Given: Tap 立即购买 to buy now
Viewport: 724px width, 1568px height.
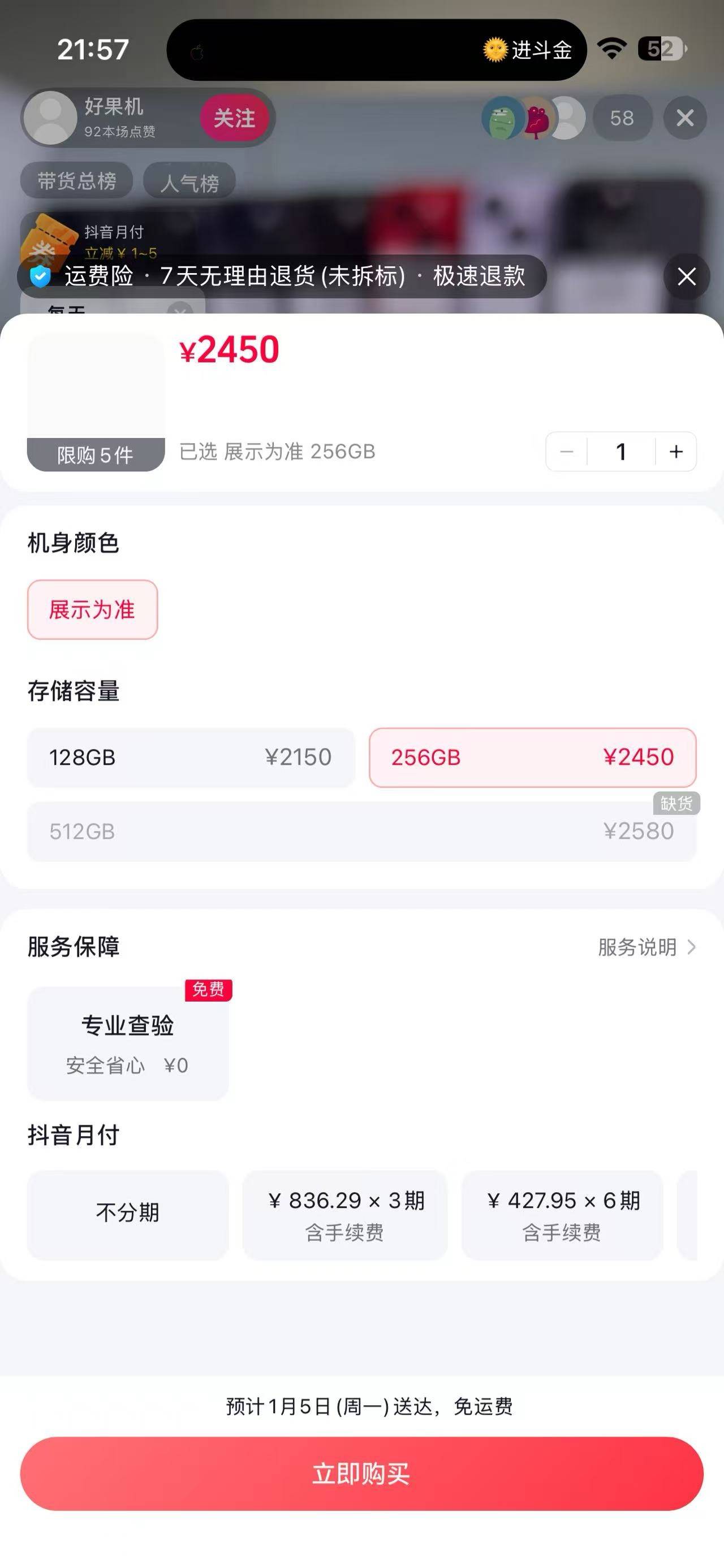Looking at the screenshot, I should click(x=361, y=1473).
